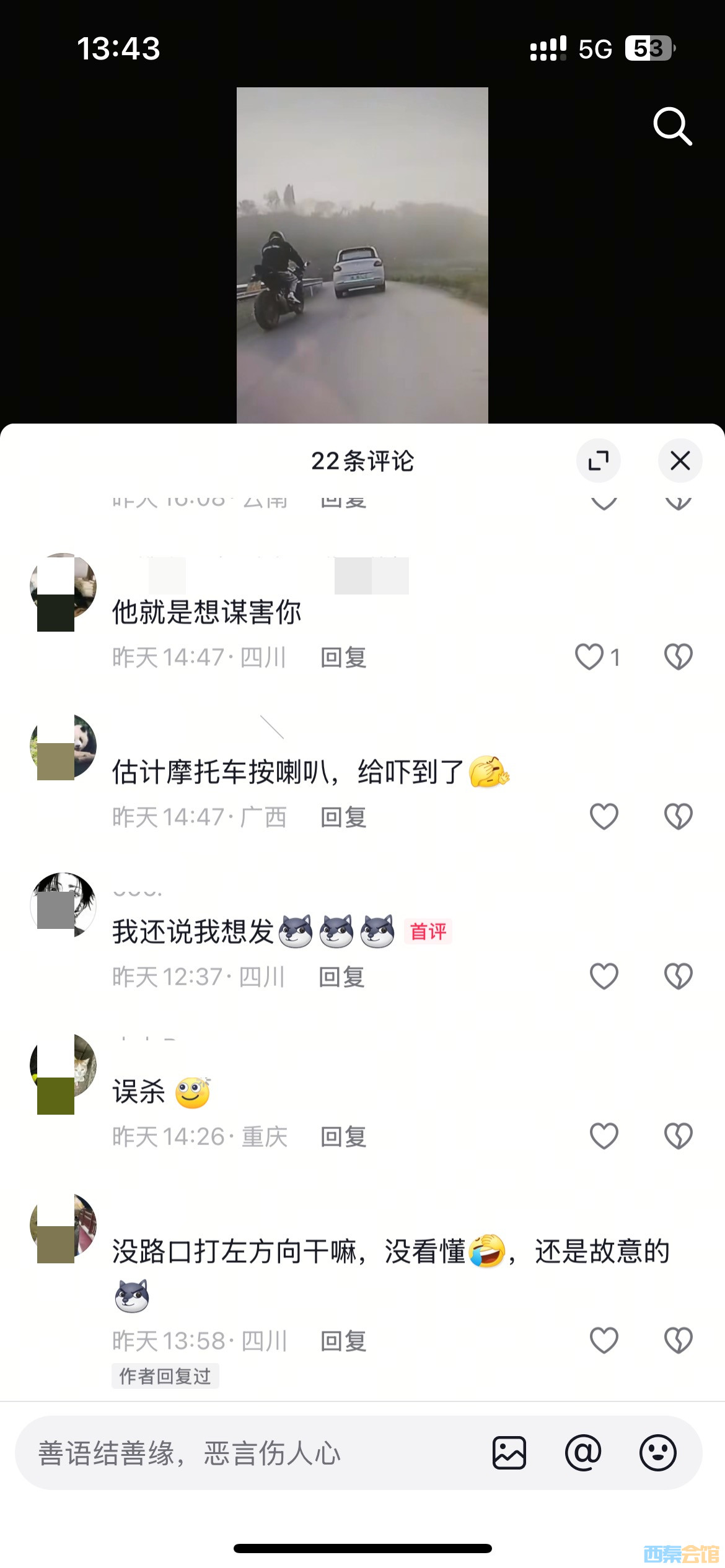This screenshot has width=725, height=1568.
Task: Dislike the 误杀 comment
Action: [x=678, y=1136]
